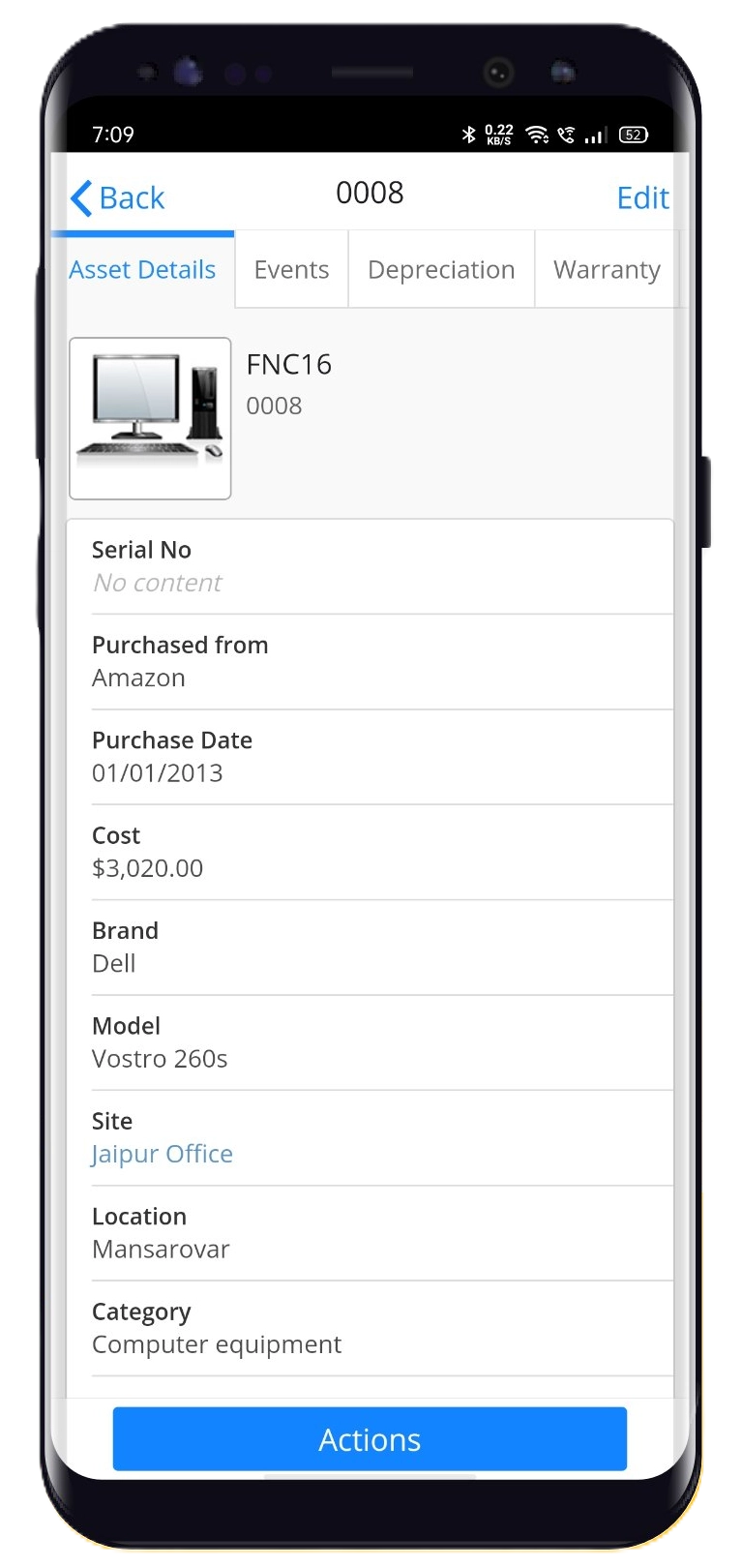
Task: Open the FNC16 computer image thumbnail
Action: click(x=150, y=418)
